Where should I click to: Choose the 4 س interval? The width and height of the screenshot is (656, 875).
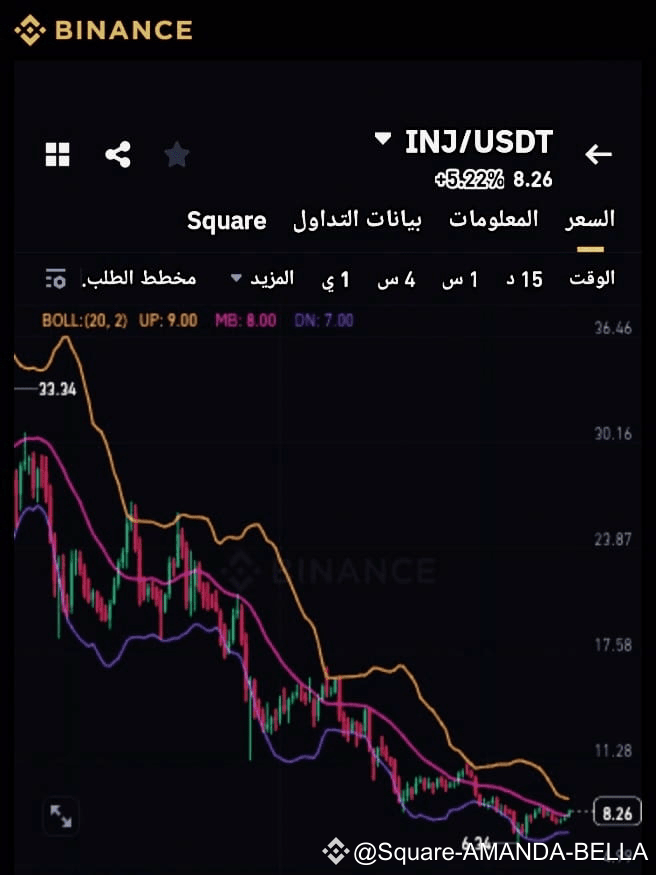pos(396,279)
